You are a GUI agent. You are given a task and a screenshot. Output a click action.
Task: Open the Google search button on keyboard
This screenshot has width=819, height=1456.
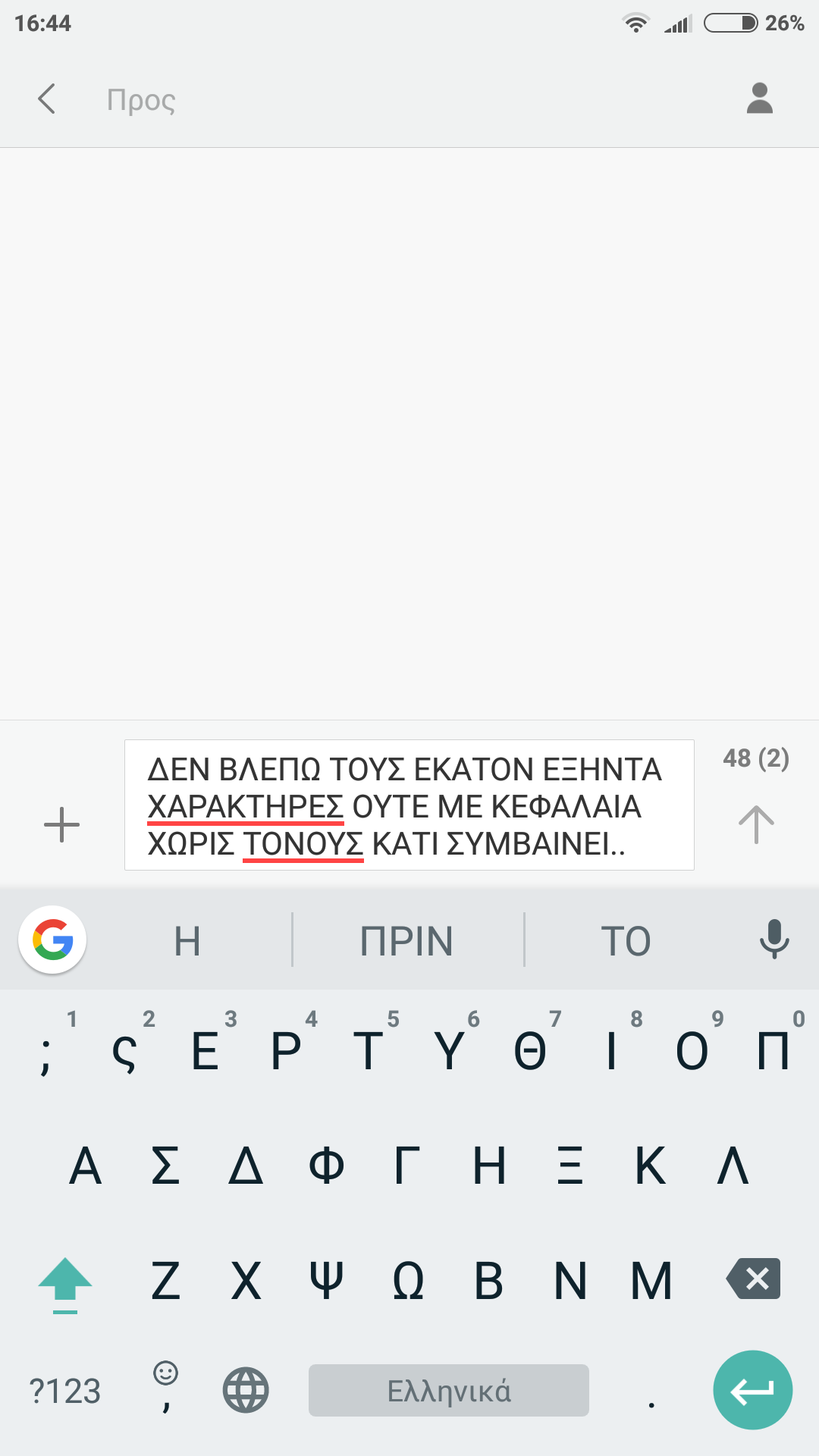[52, 940]
